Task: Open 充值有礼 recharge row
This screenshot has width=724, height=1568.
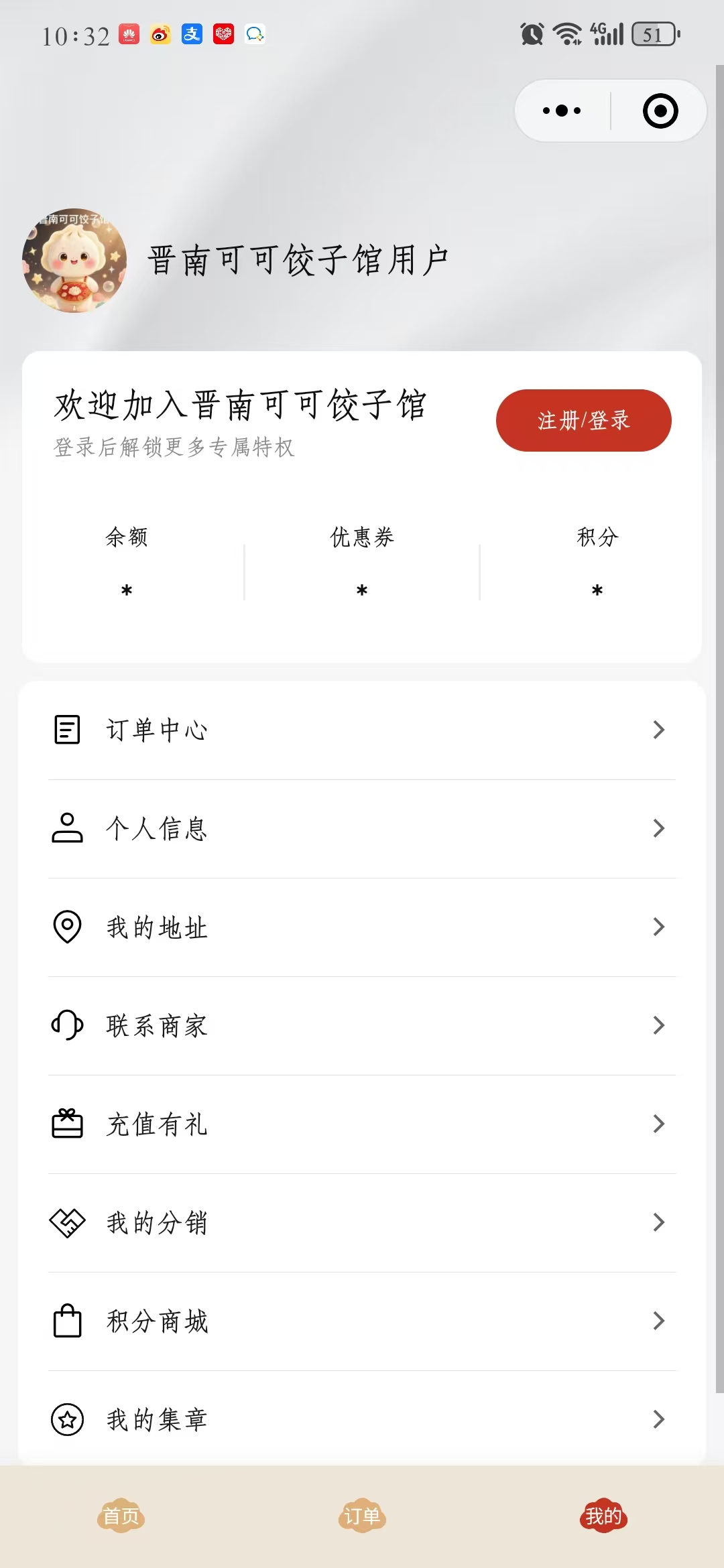Action: point(362,1124)
